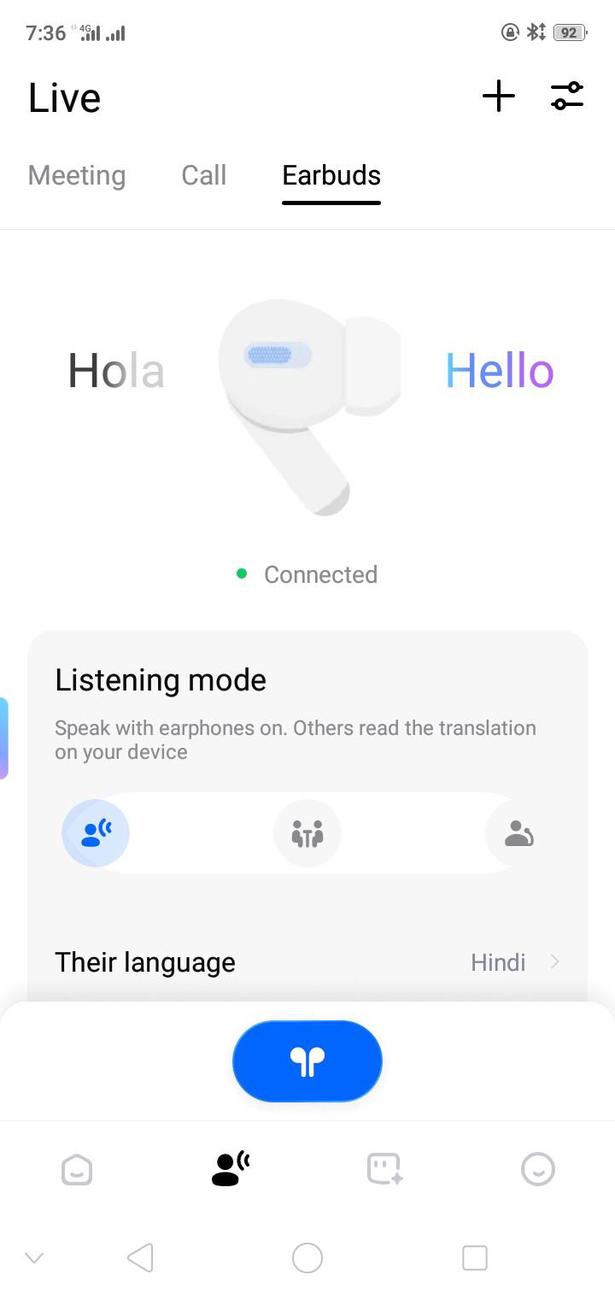Pick the rightmost single-person mode option
Screen dimensions: 615x1299
pyautogui.click(x=519, y=833)
